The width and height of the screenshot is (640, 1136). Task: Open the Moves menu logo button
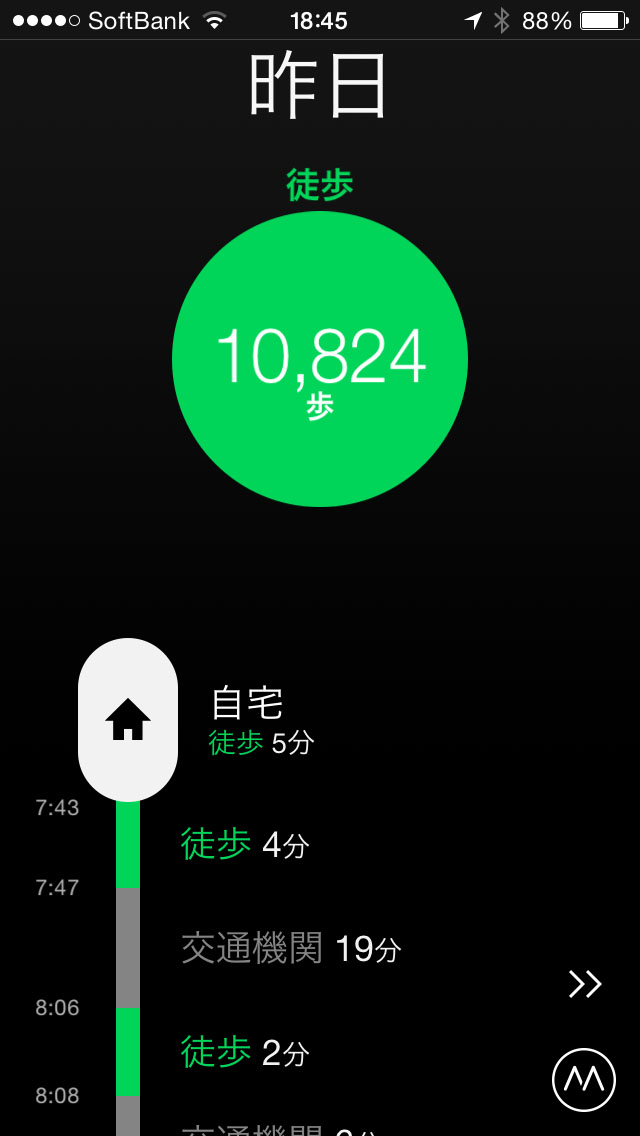583,1080
